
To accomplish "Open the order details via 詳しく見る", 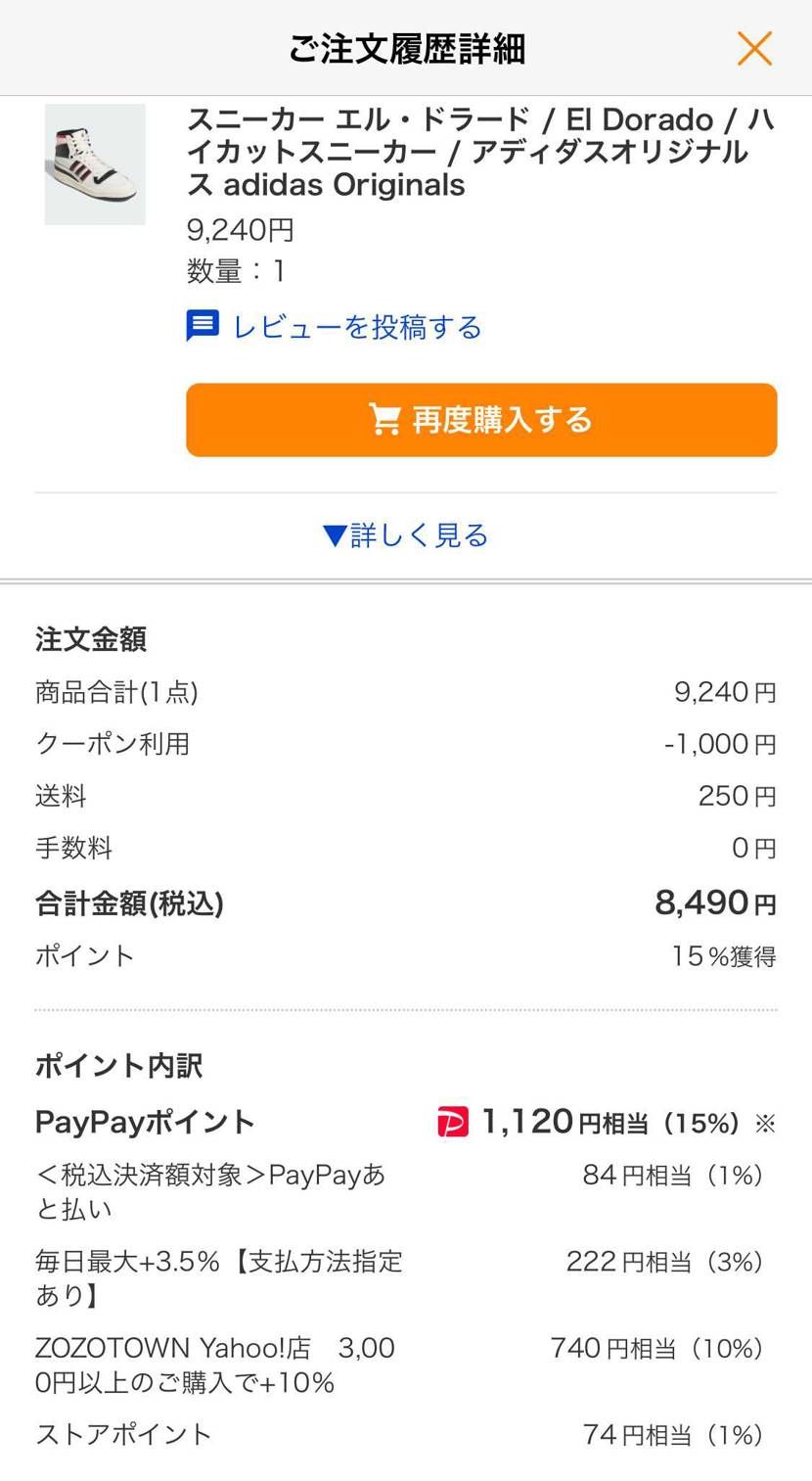I will click(x=406, y=534).
